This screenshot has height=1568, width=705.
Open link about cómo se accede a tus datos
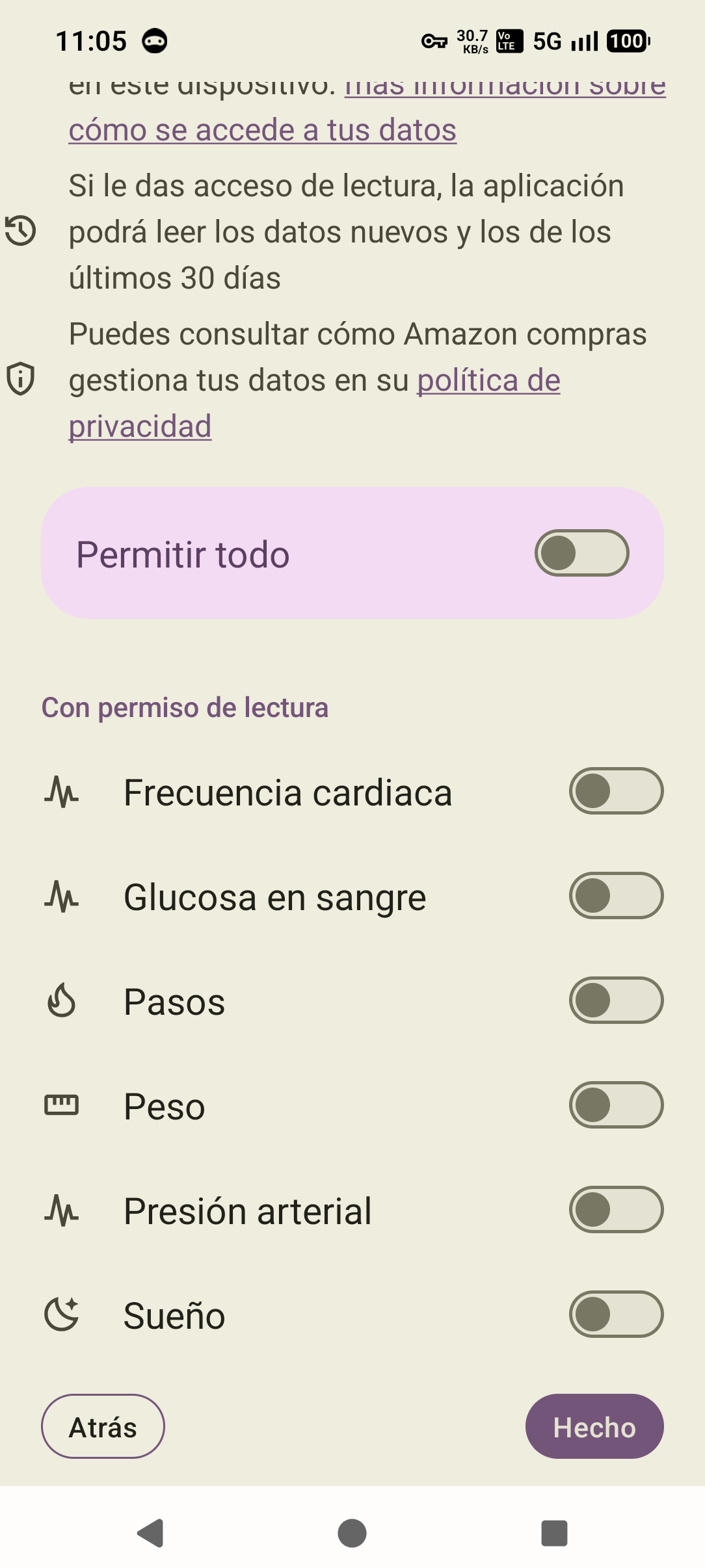263,129
